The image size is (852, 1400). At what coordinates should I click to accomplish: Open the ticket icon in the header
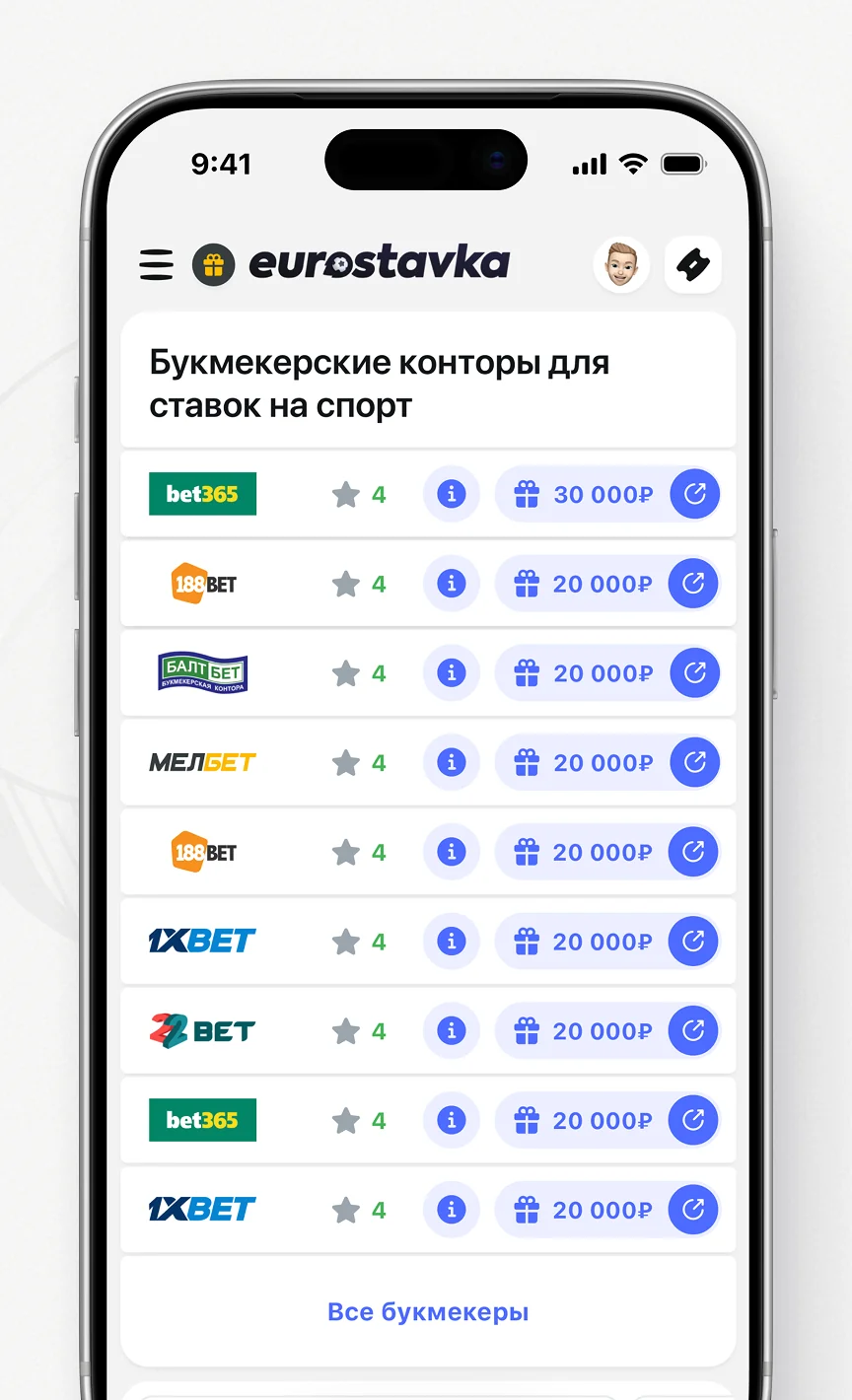[x=693, y=264]
